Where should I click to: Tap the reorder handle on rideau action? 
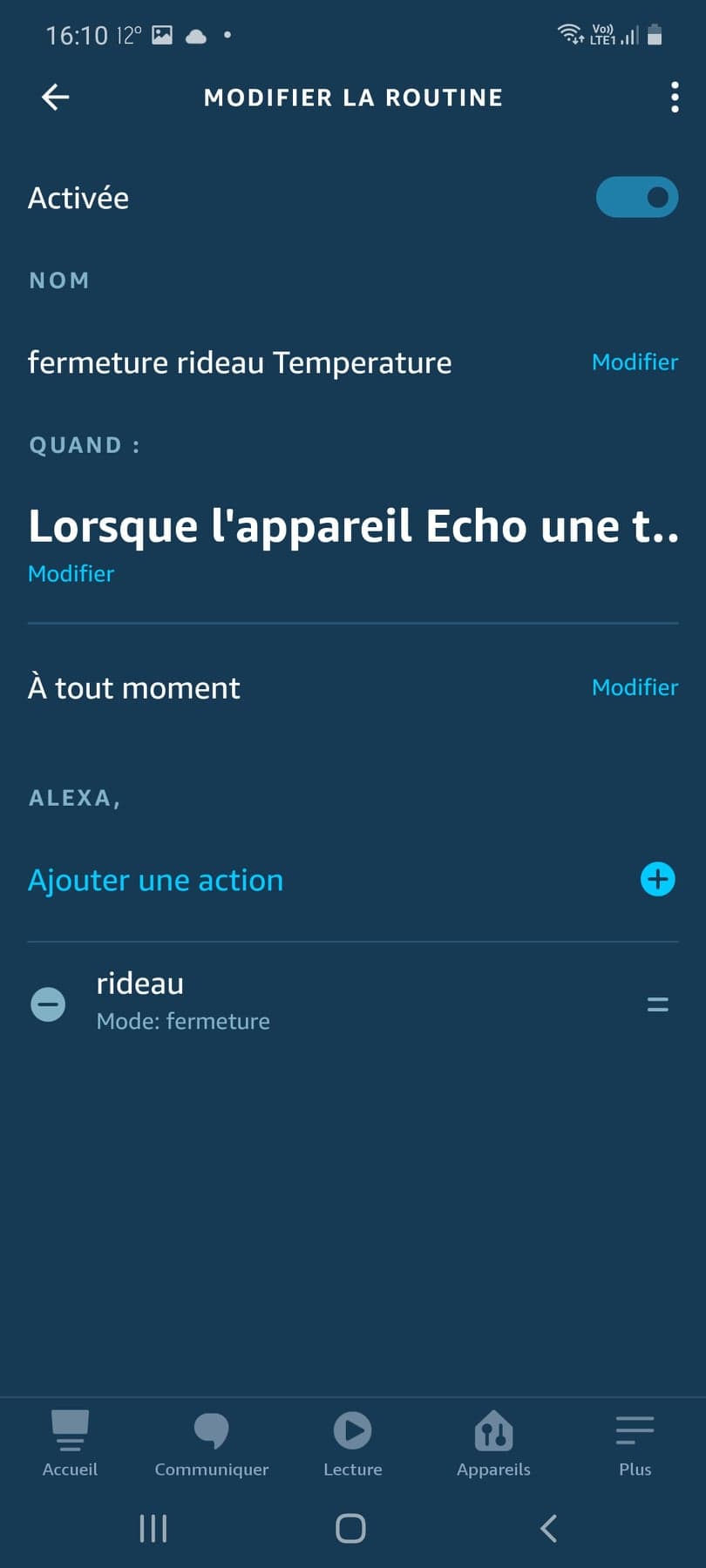coord(658,1004)
